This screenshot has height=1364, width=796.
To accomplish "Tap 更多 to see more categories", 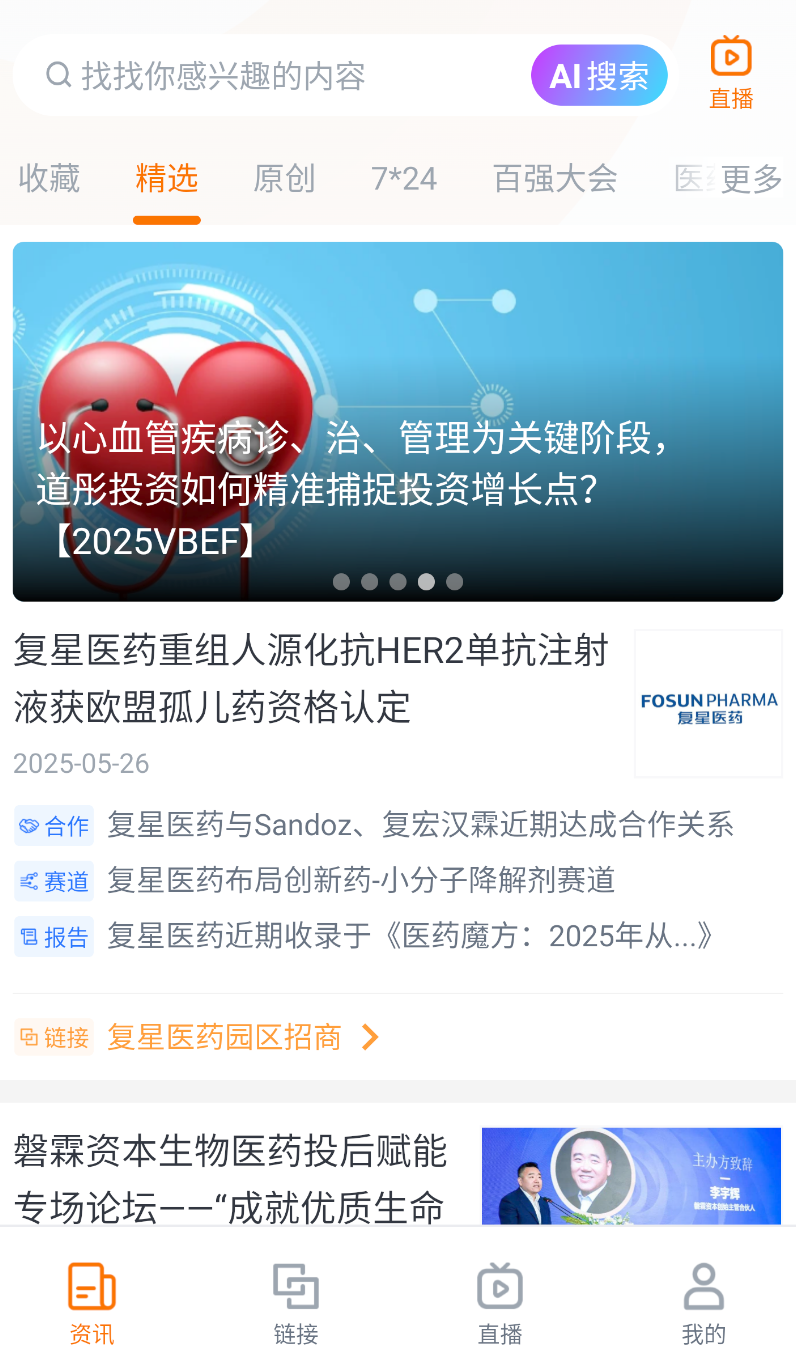I will pos(751,179).
